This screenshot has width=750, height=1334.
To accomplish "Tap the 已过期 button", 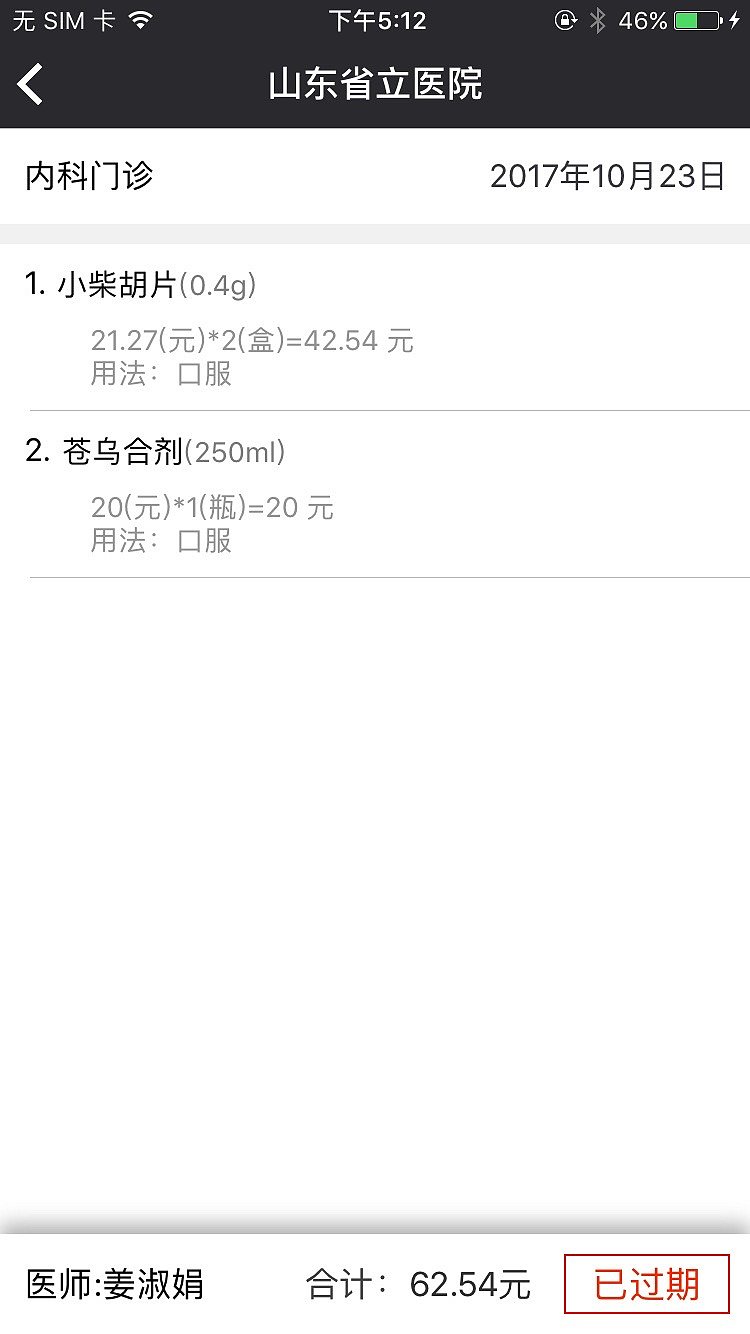I will tap(647, 1284).
